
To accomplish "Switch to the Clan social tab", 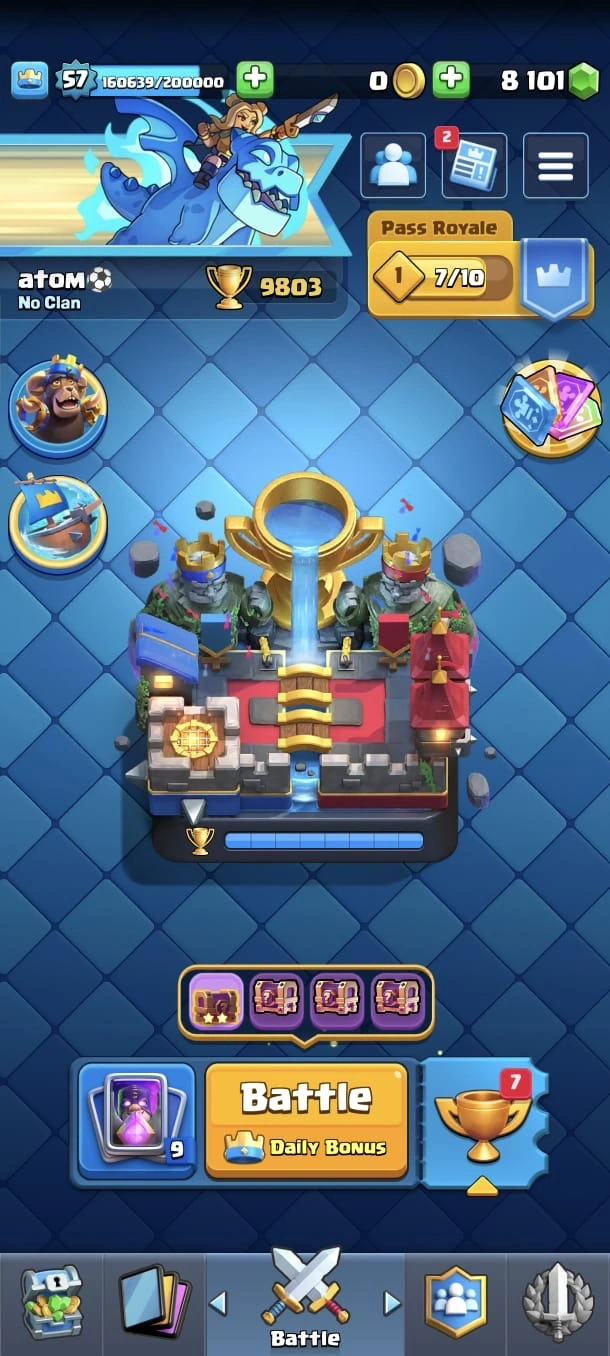I will (x=456, y=1304).
